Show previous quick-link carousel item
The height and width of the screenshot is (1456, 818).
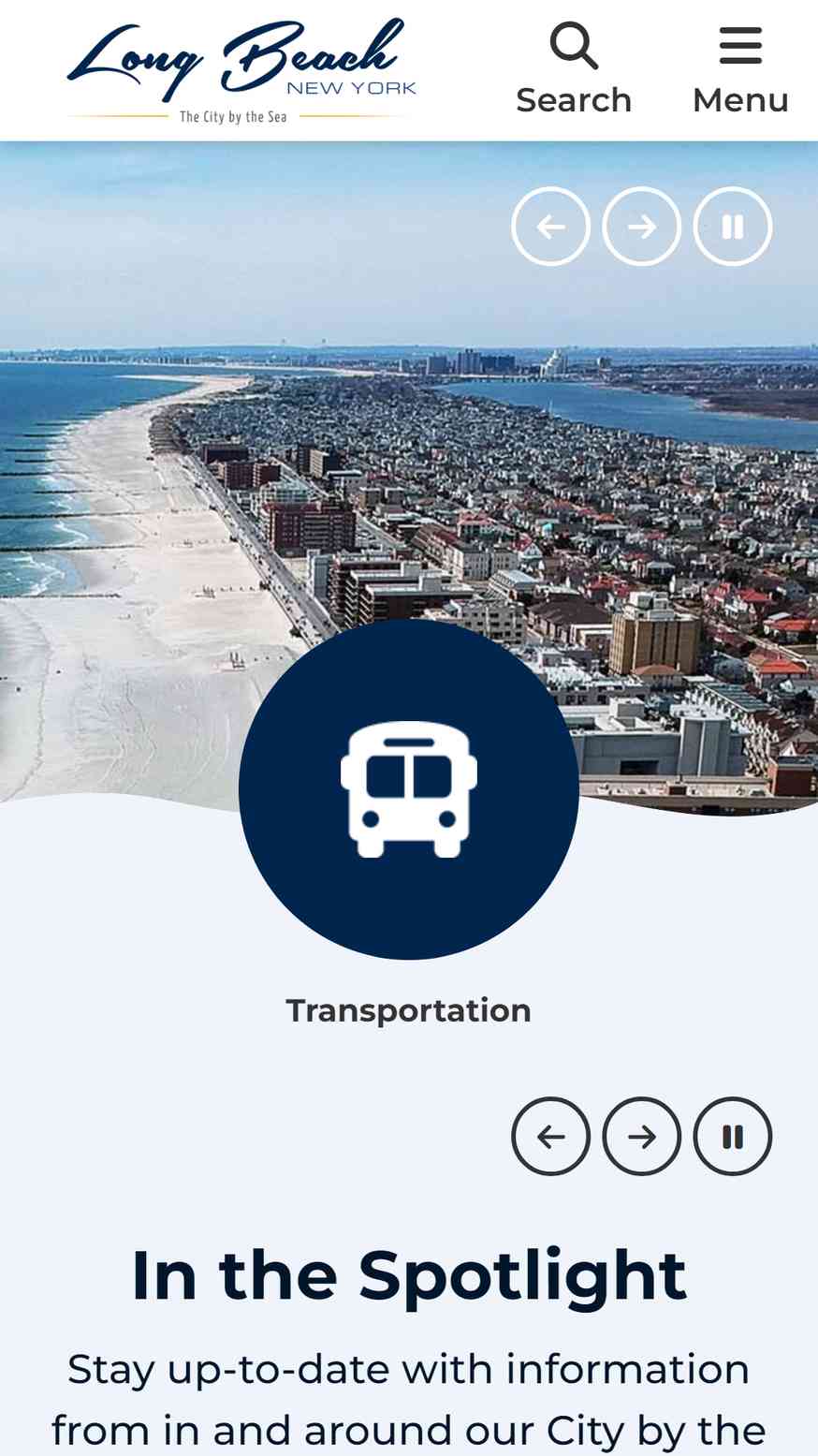[550, 1136]
